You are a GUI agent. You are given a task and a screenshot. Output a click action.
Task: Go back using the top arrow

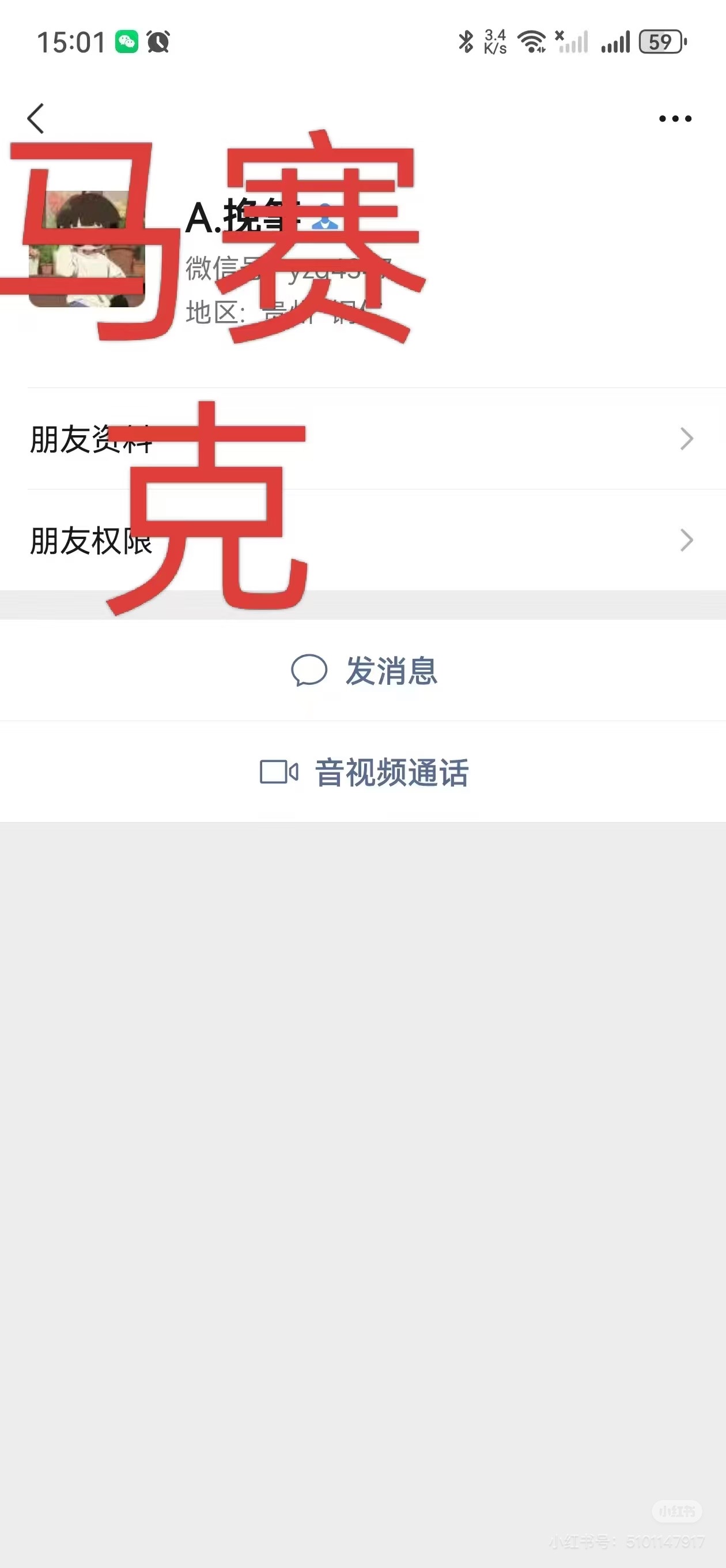pos(36,118)
